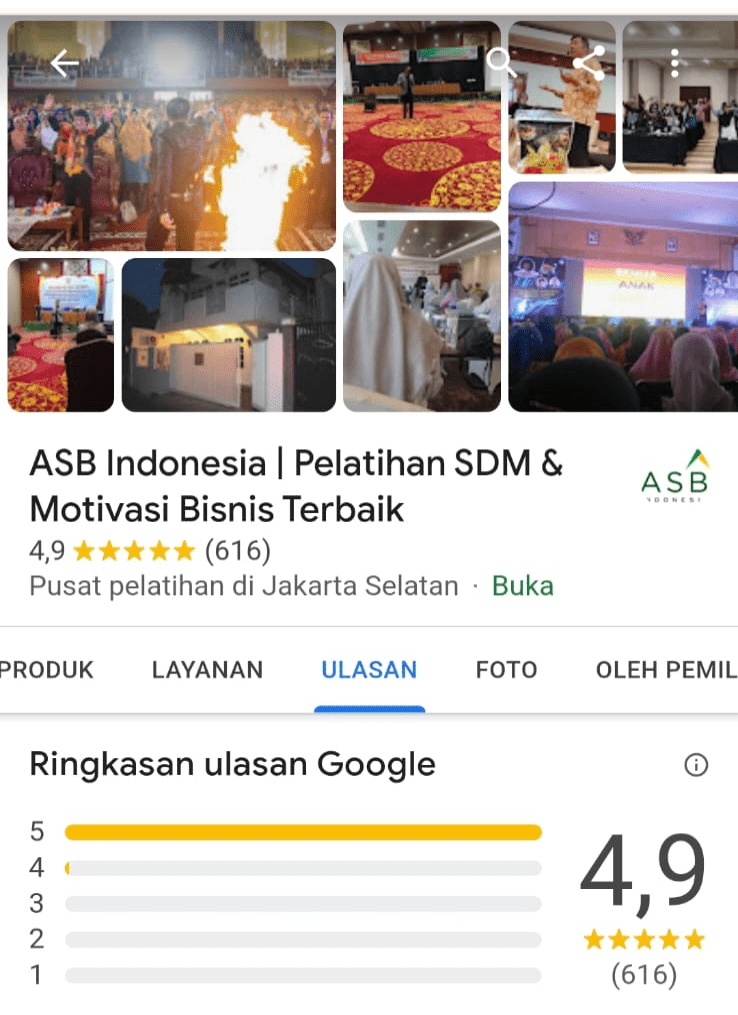Go back using the arrow icon
The width and height of the screenshot is (738, 1015).
pos(65,65)
